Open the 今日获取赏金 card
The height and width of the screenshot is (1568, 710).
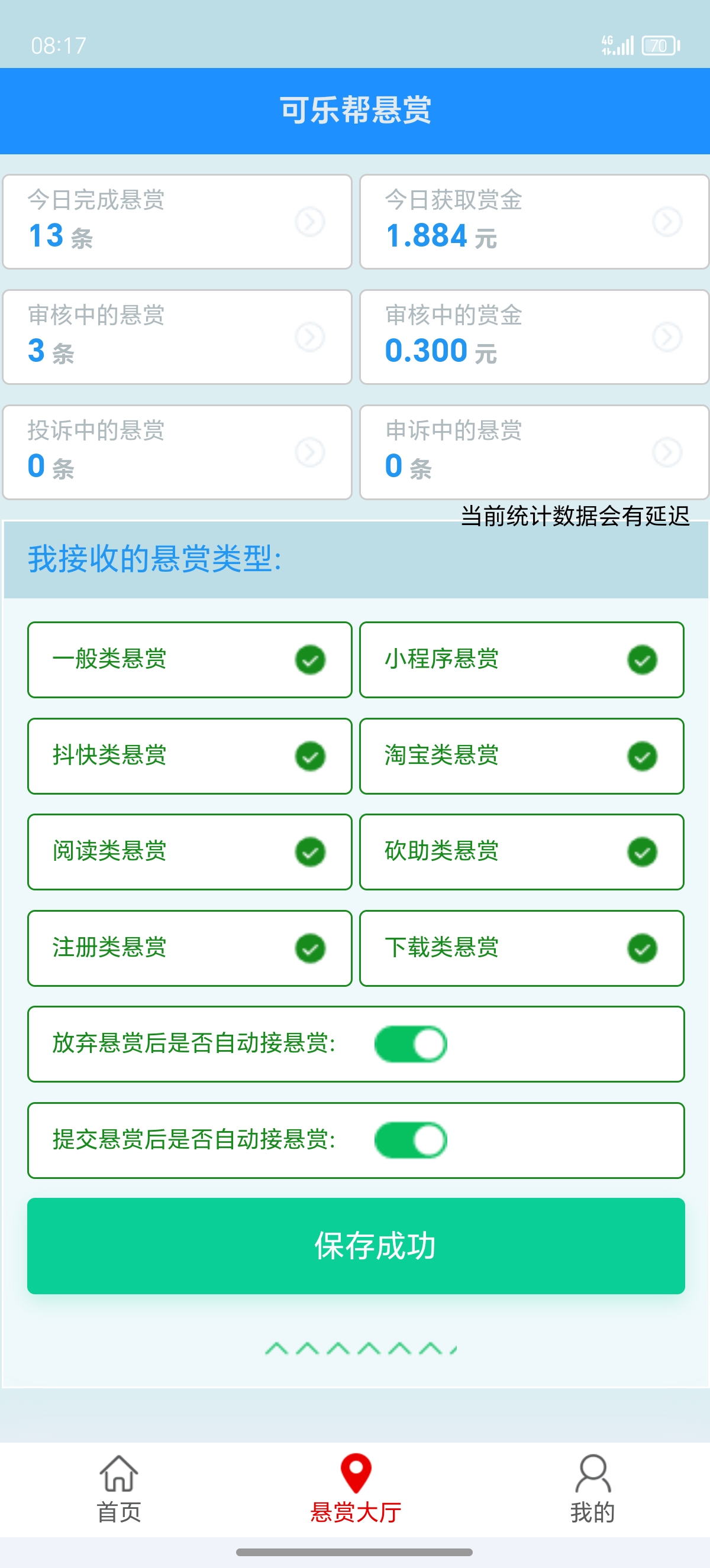tap(534, 222)
